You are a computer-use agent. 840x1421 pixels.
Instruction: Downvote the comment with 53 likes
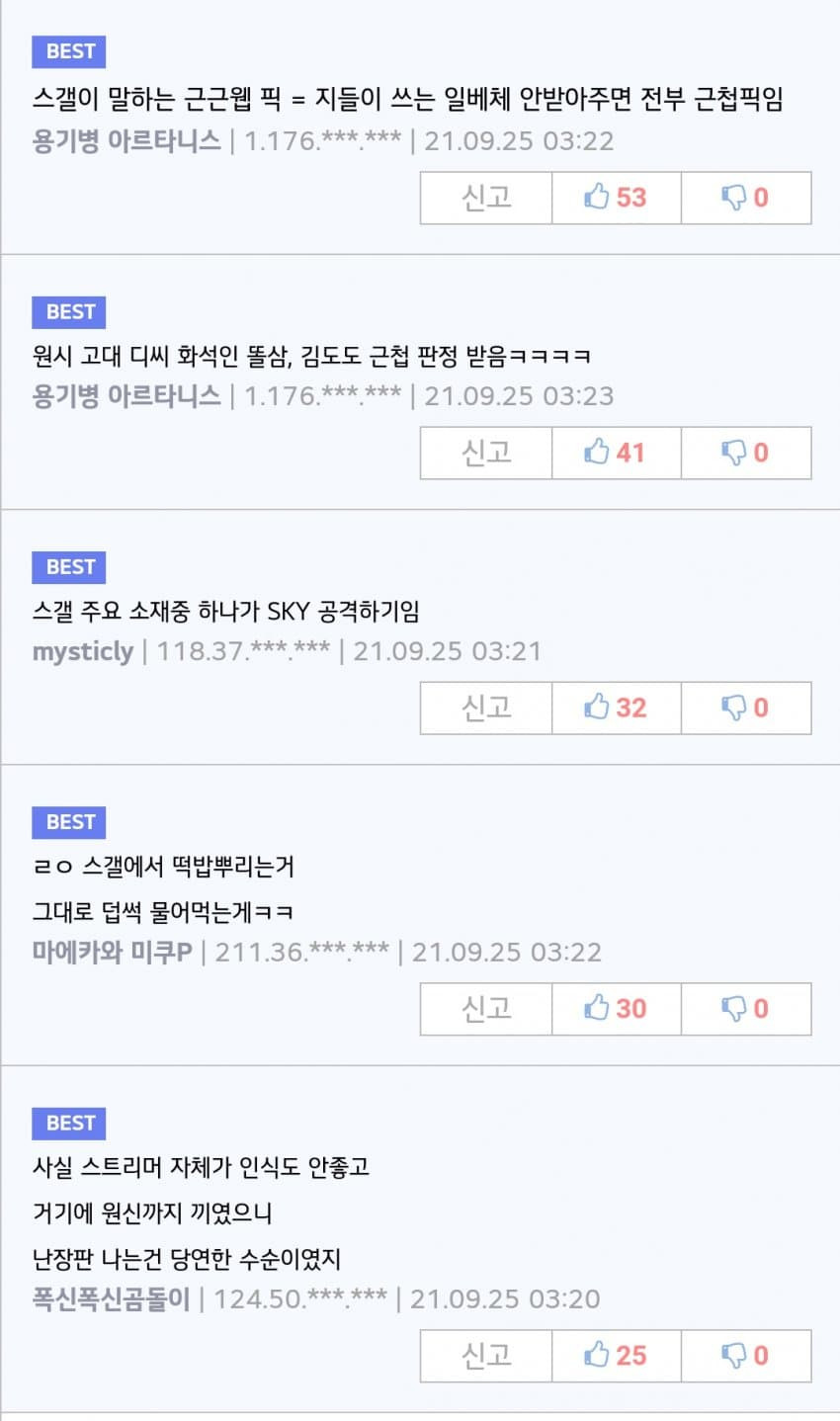[x=745, y=198]
